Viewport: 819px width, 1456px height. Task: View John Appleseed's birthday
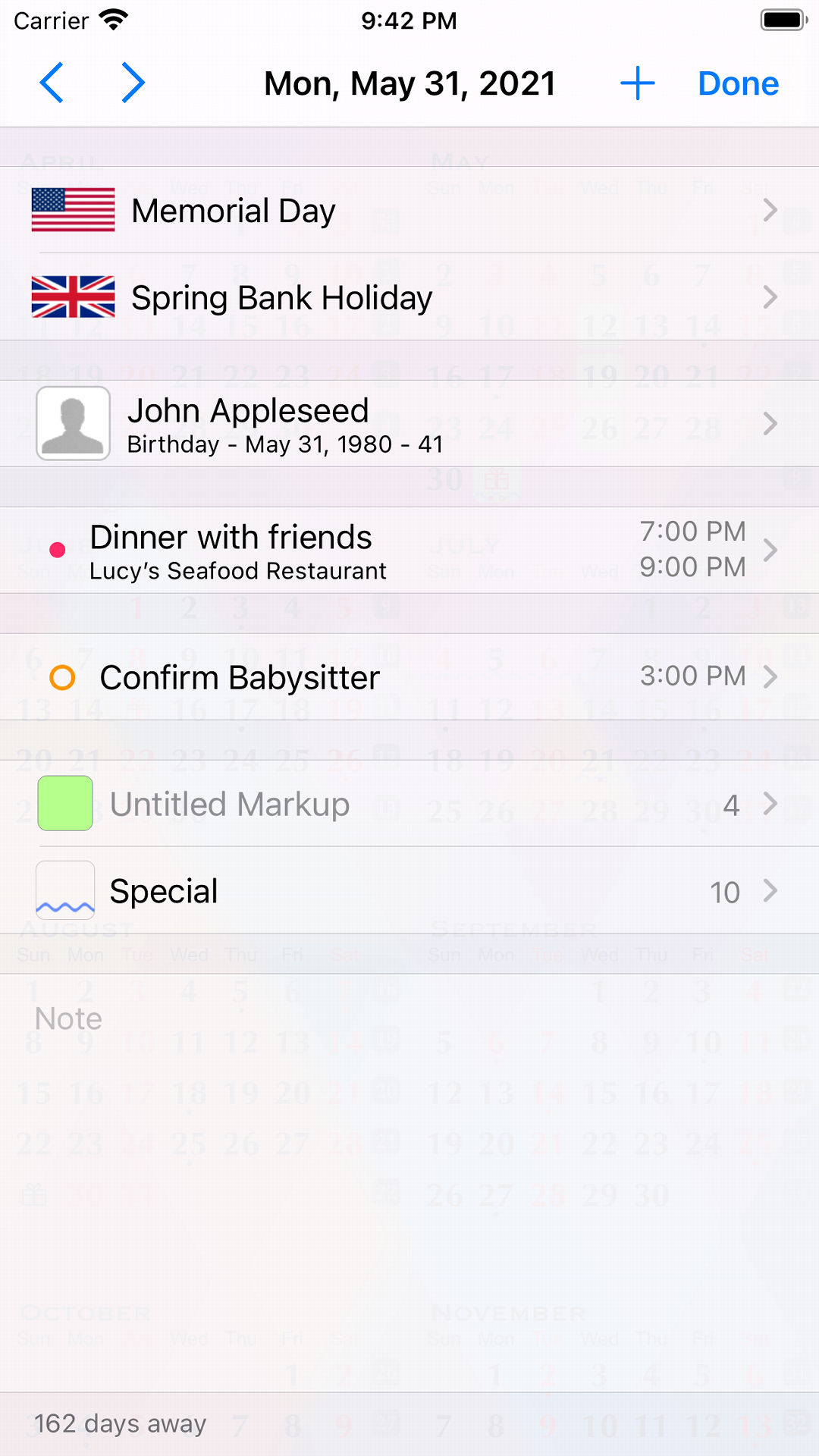pyautogui.click(x=409, y=424)
